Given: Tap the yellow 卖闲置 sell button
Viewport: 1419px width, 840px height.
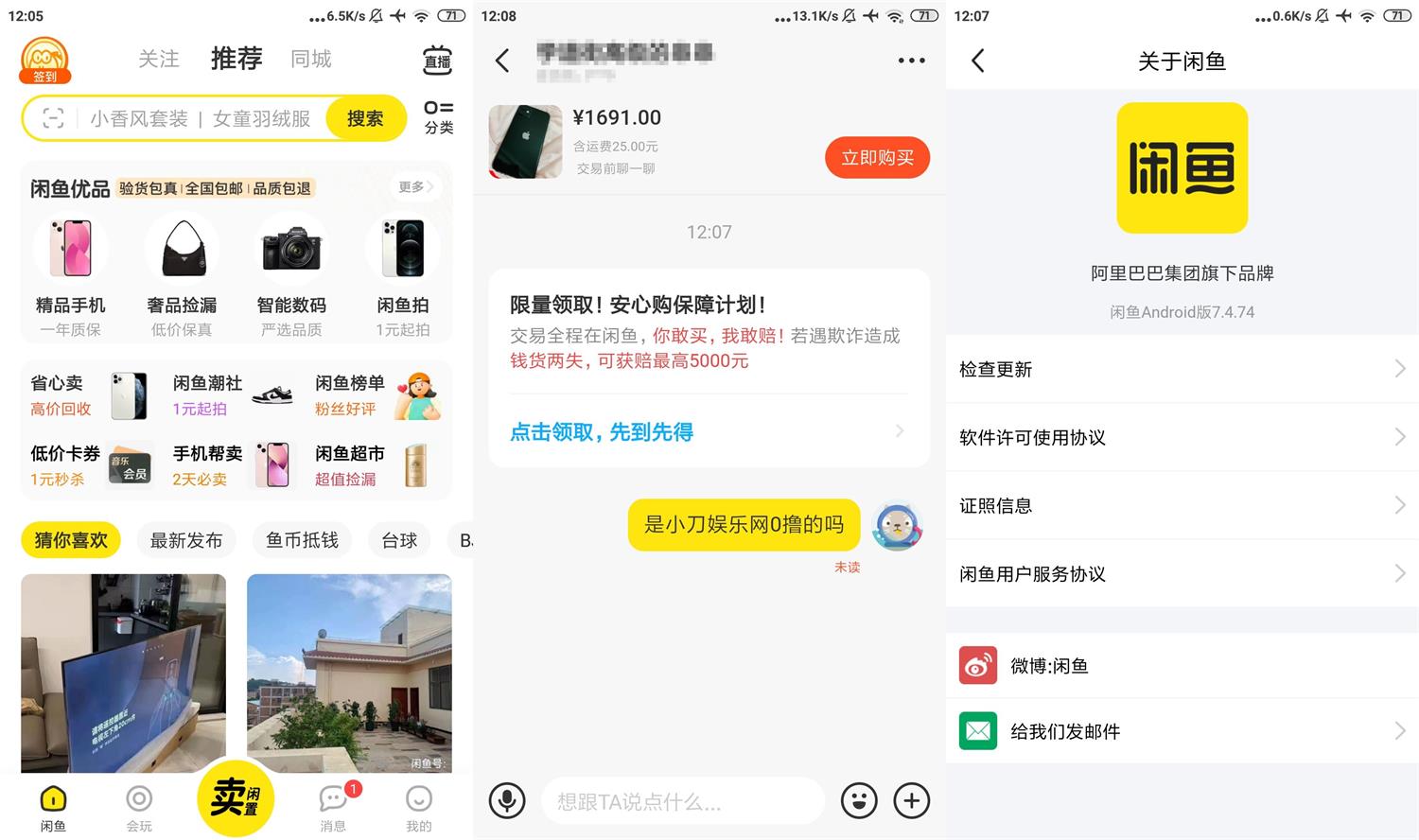Looking at the screenshot, I should pos(236,798).
